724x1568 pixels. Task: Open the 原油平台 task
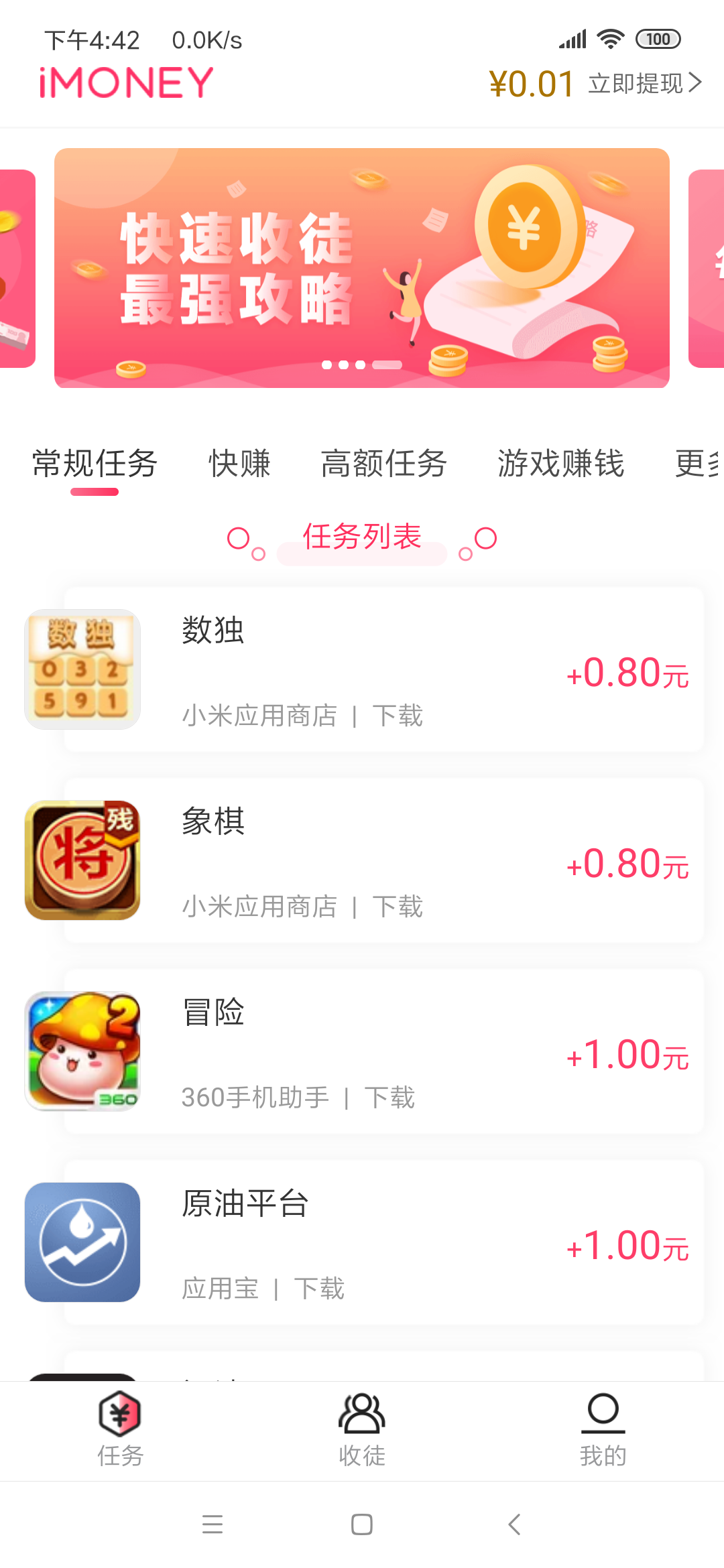coord(383,1242)
